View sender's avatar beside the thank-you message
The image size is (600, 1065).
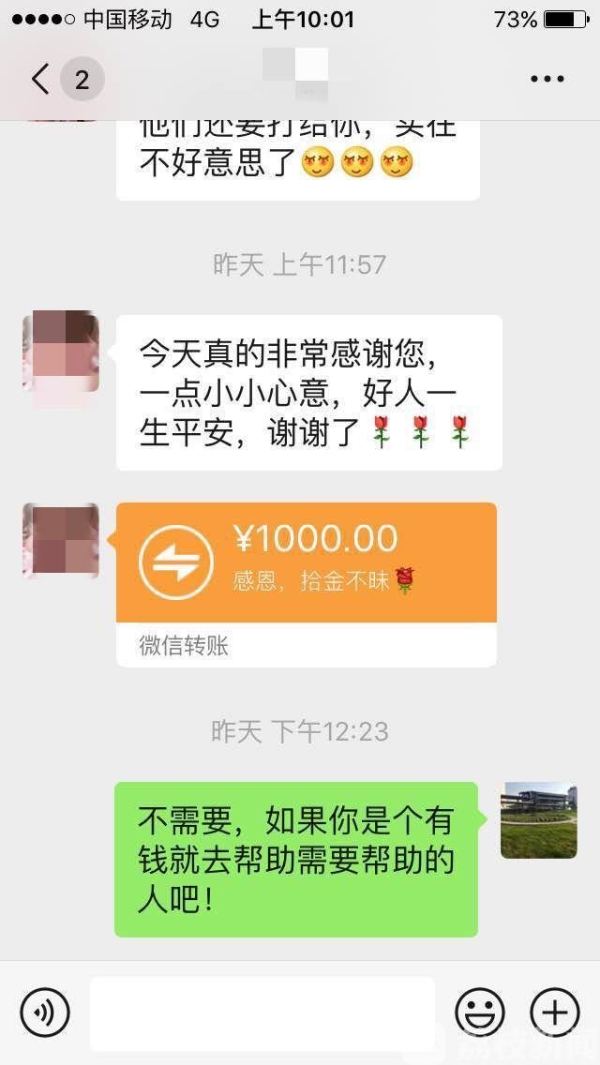61,352
